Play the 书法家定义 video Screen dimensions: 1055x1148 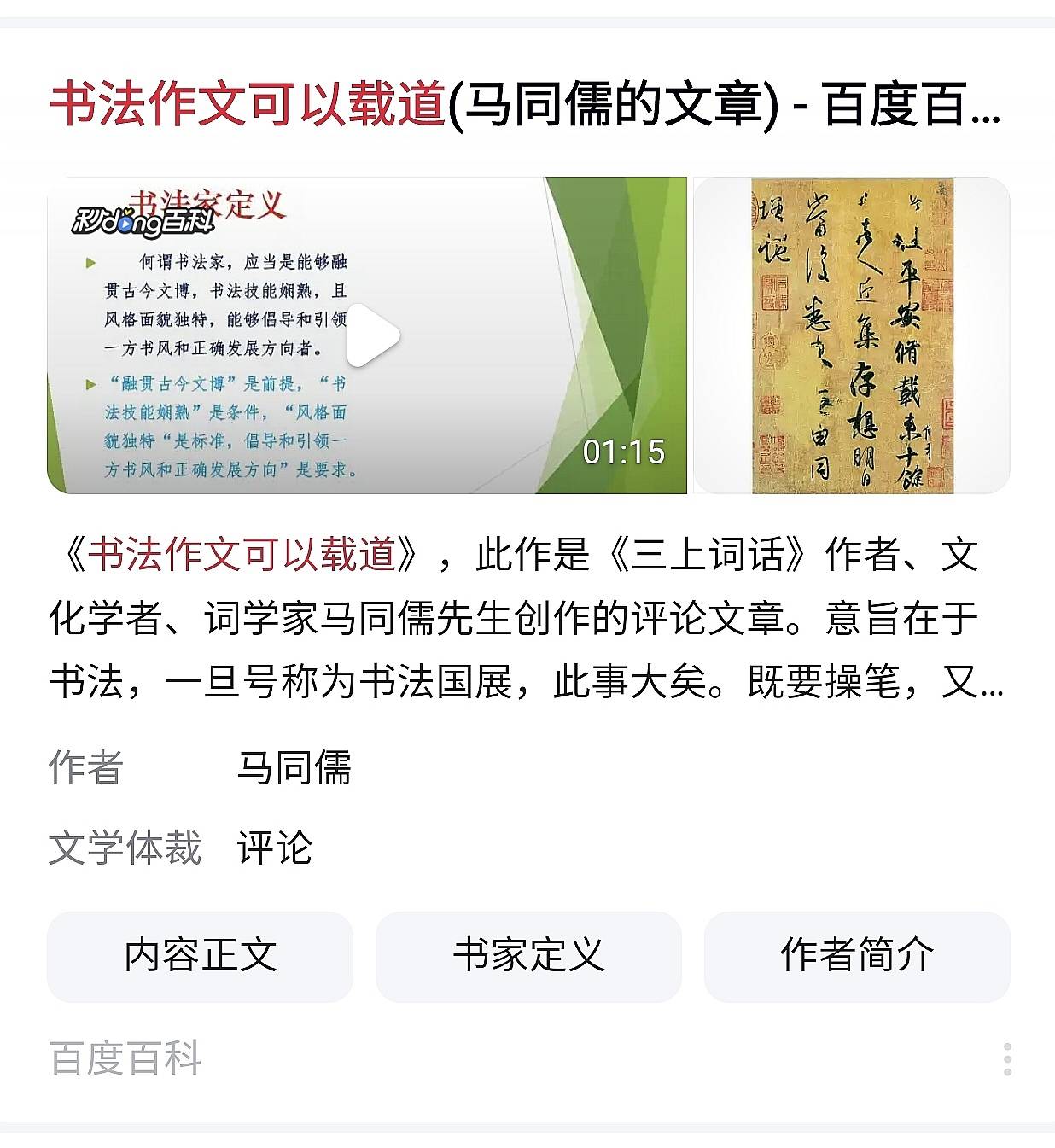(x=372, y=335)
